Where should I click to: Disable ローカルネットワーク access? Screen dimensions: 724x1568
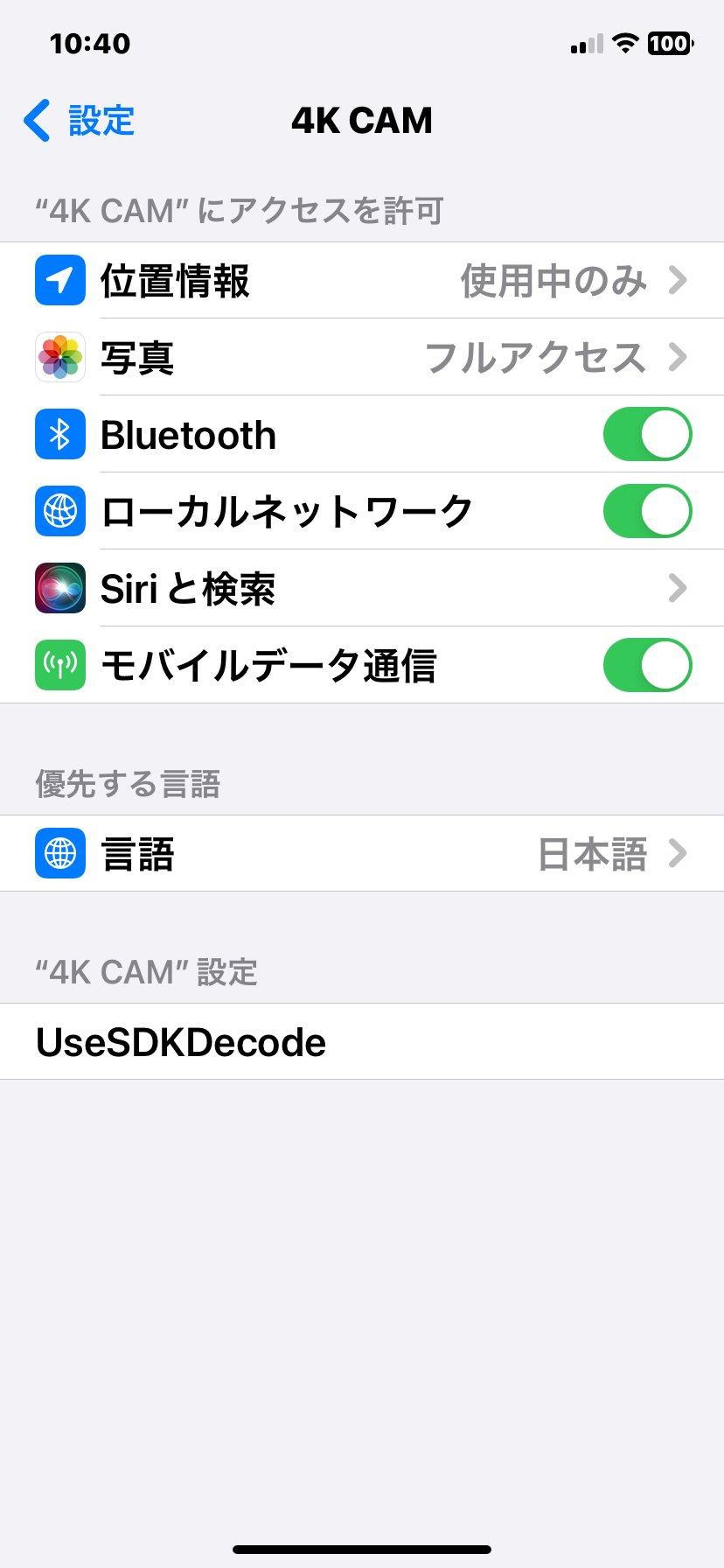[647, 512]
